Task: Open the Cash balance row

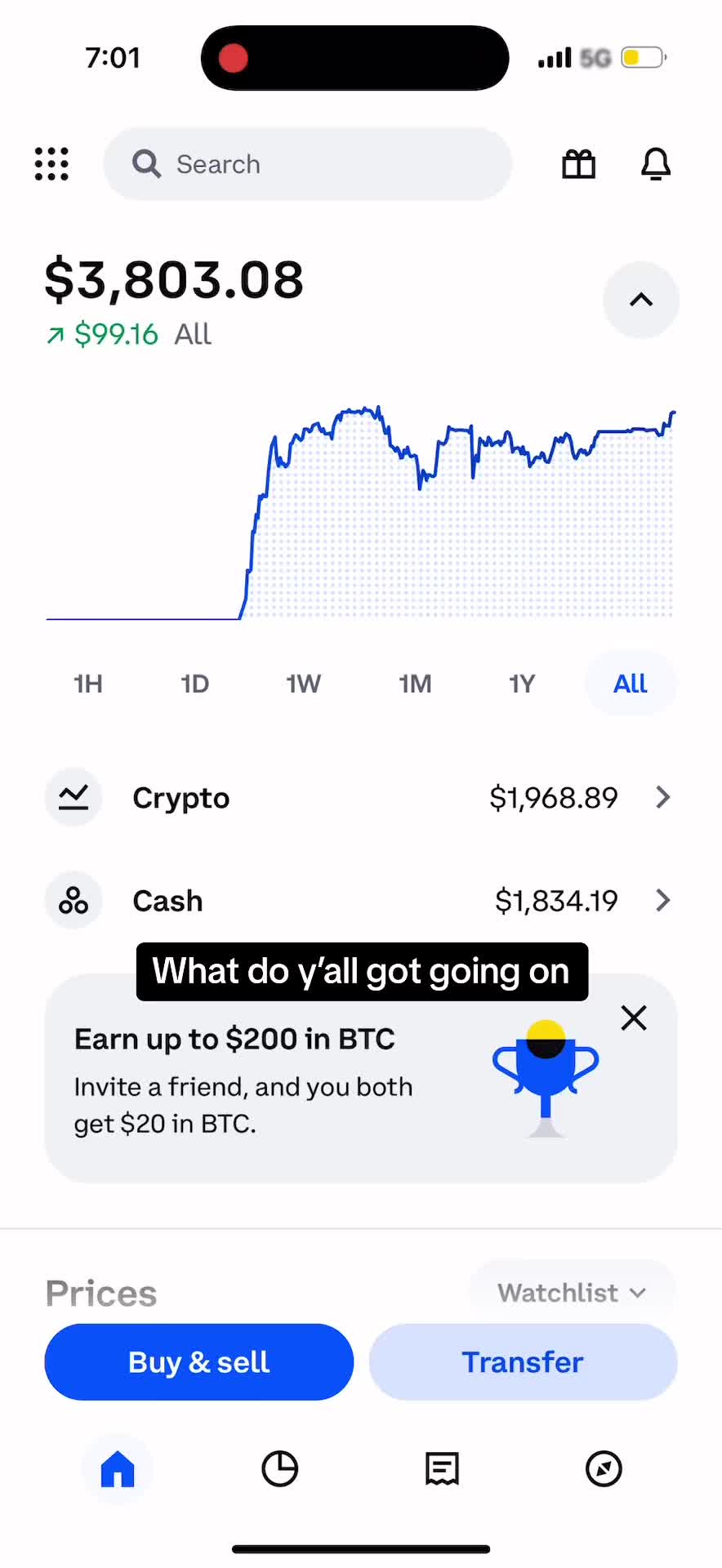Action: (x=360, y=901)
